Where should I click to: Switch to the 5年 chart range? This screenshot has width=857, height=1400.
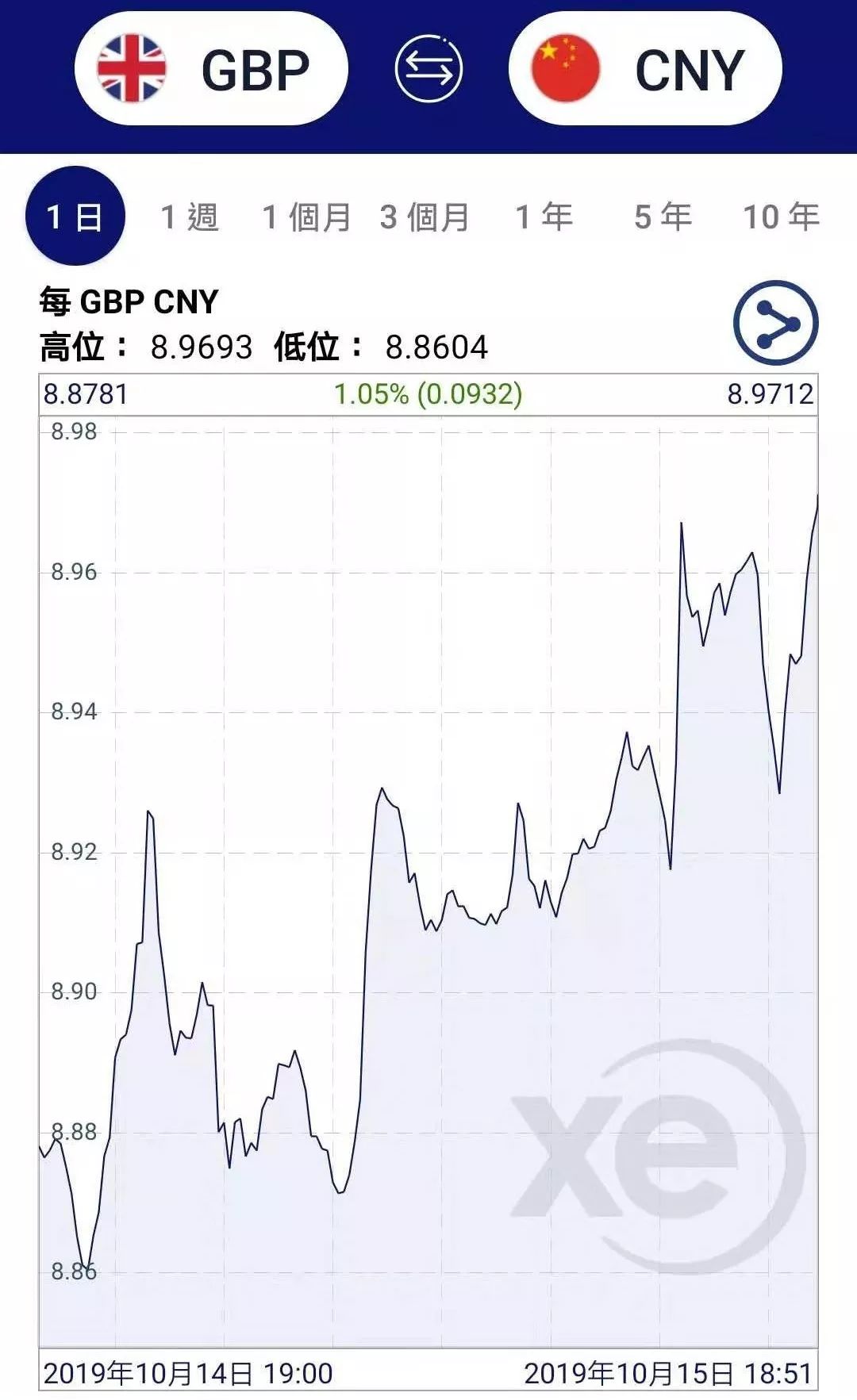tap(663, 217)
